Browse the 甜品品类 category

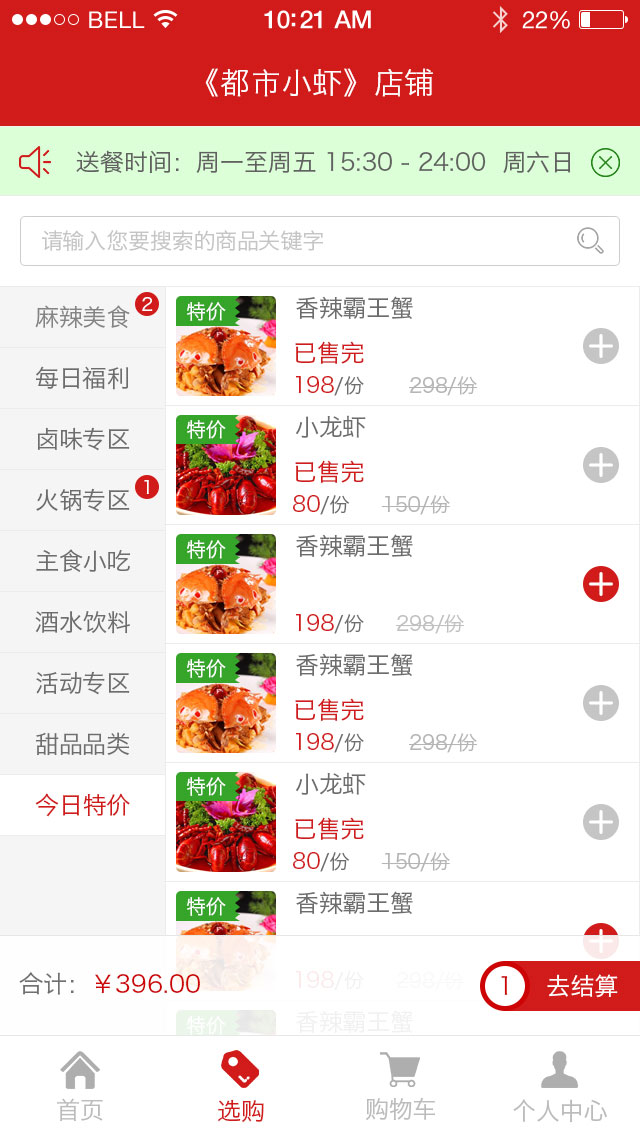pos(83,745)
